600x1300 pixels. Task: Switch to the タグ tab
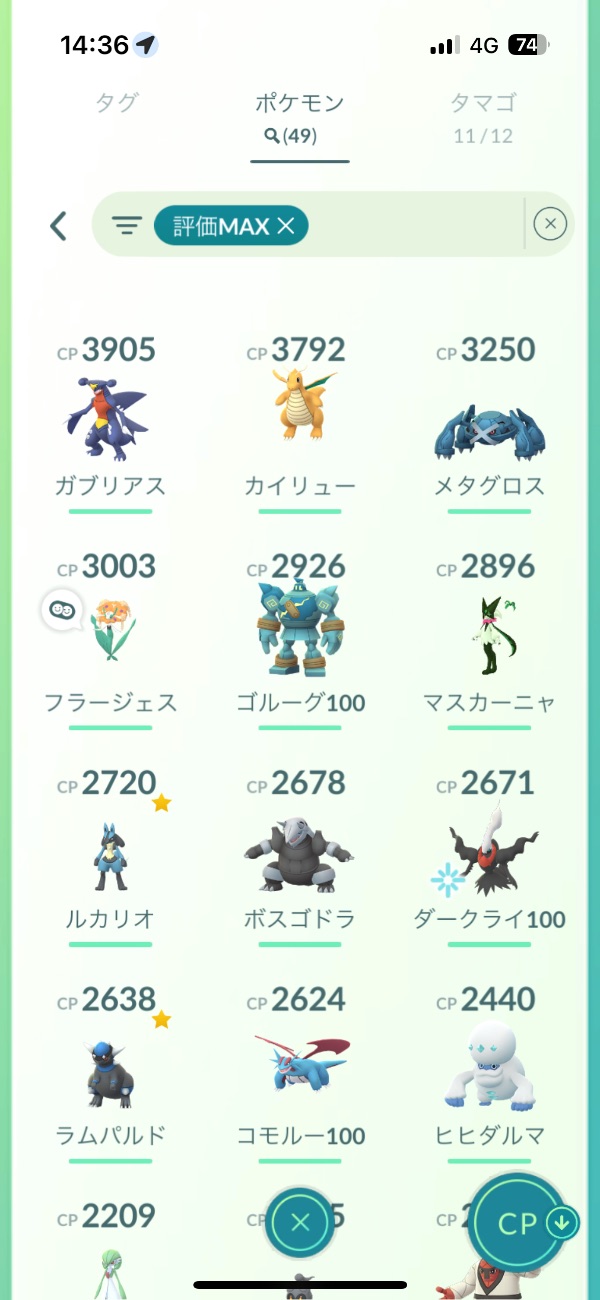tap(116, 102)
